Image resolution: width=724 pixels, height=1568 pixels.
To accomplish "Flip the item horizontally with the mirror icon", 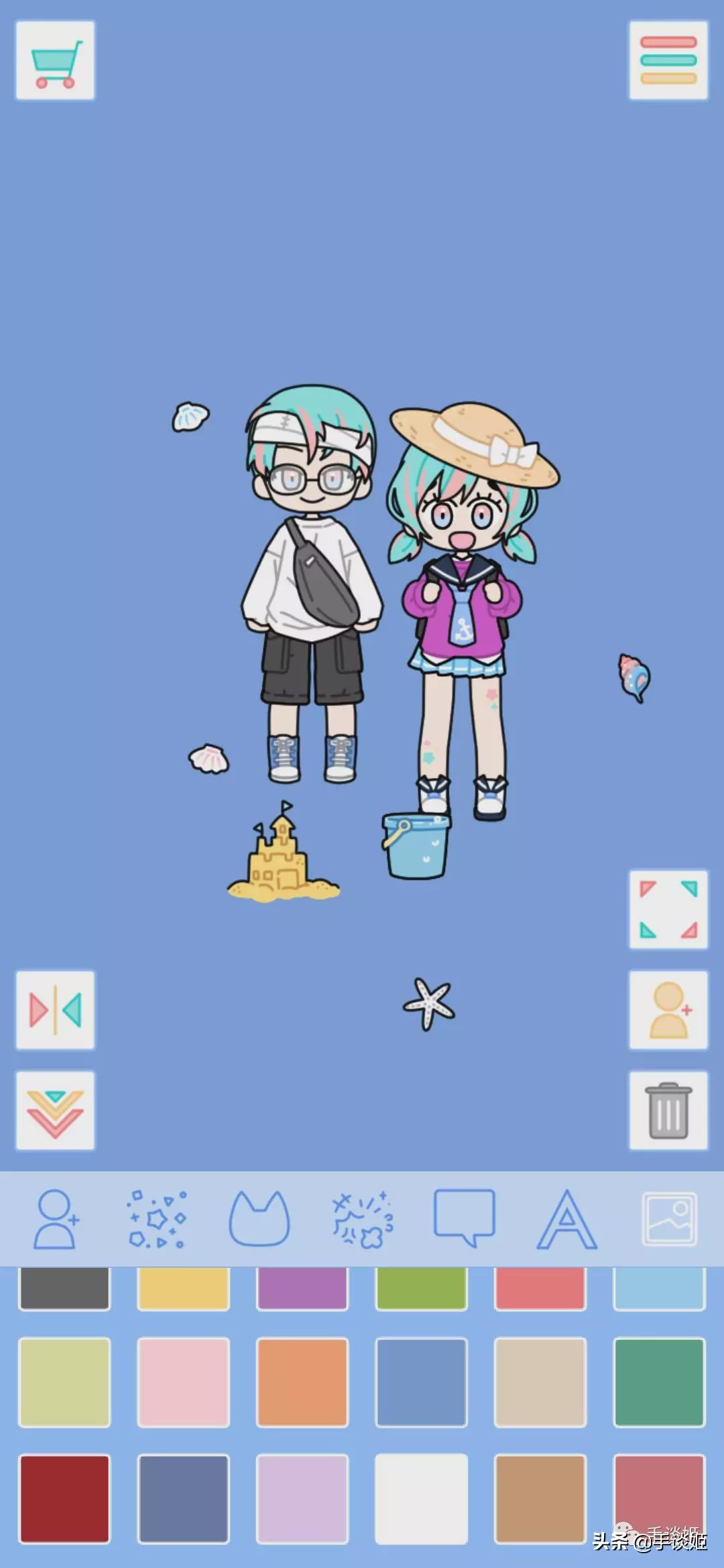I will (55, 1010).
